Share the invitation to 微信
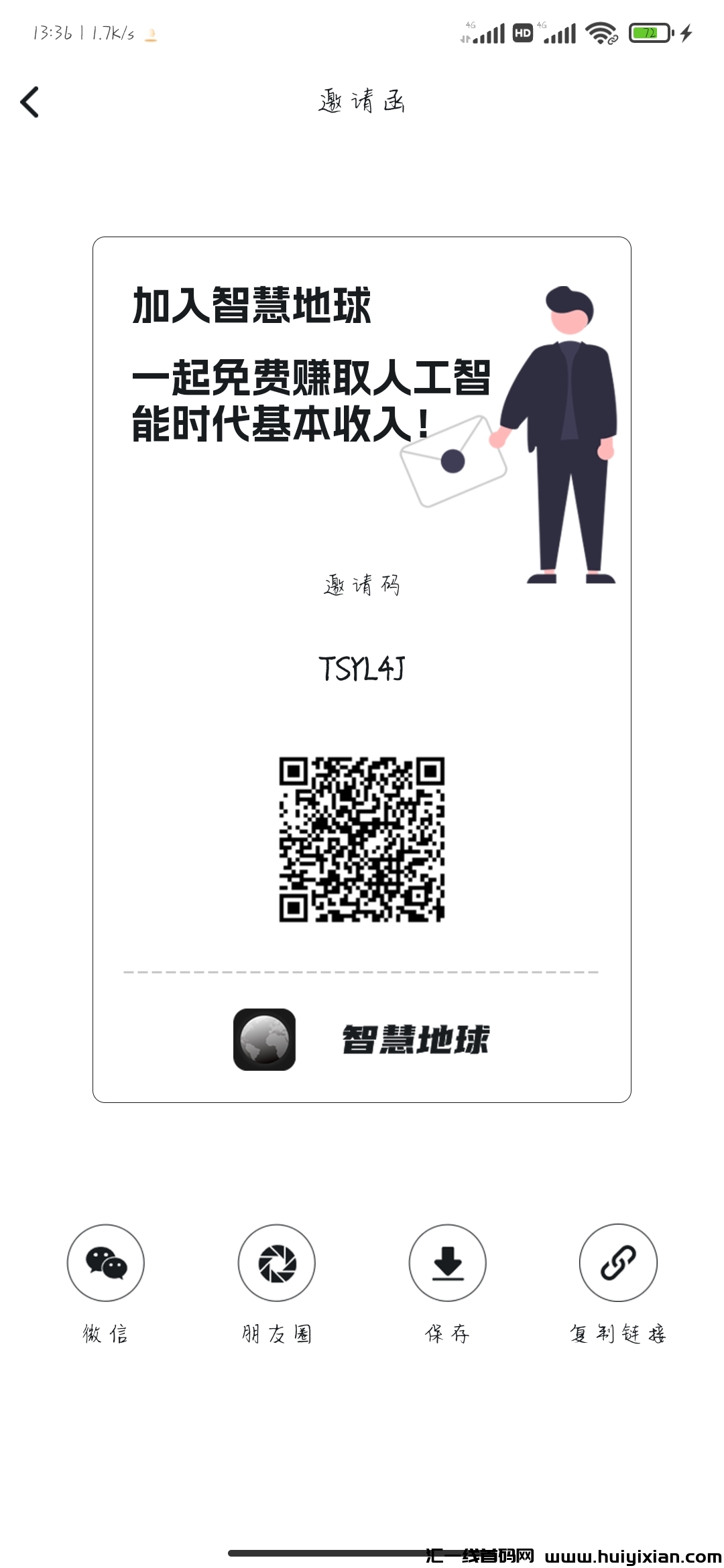 coord(106,1262)
